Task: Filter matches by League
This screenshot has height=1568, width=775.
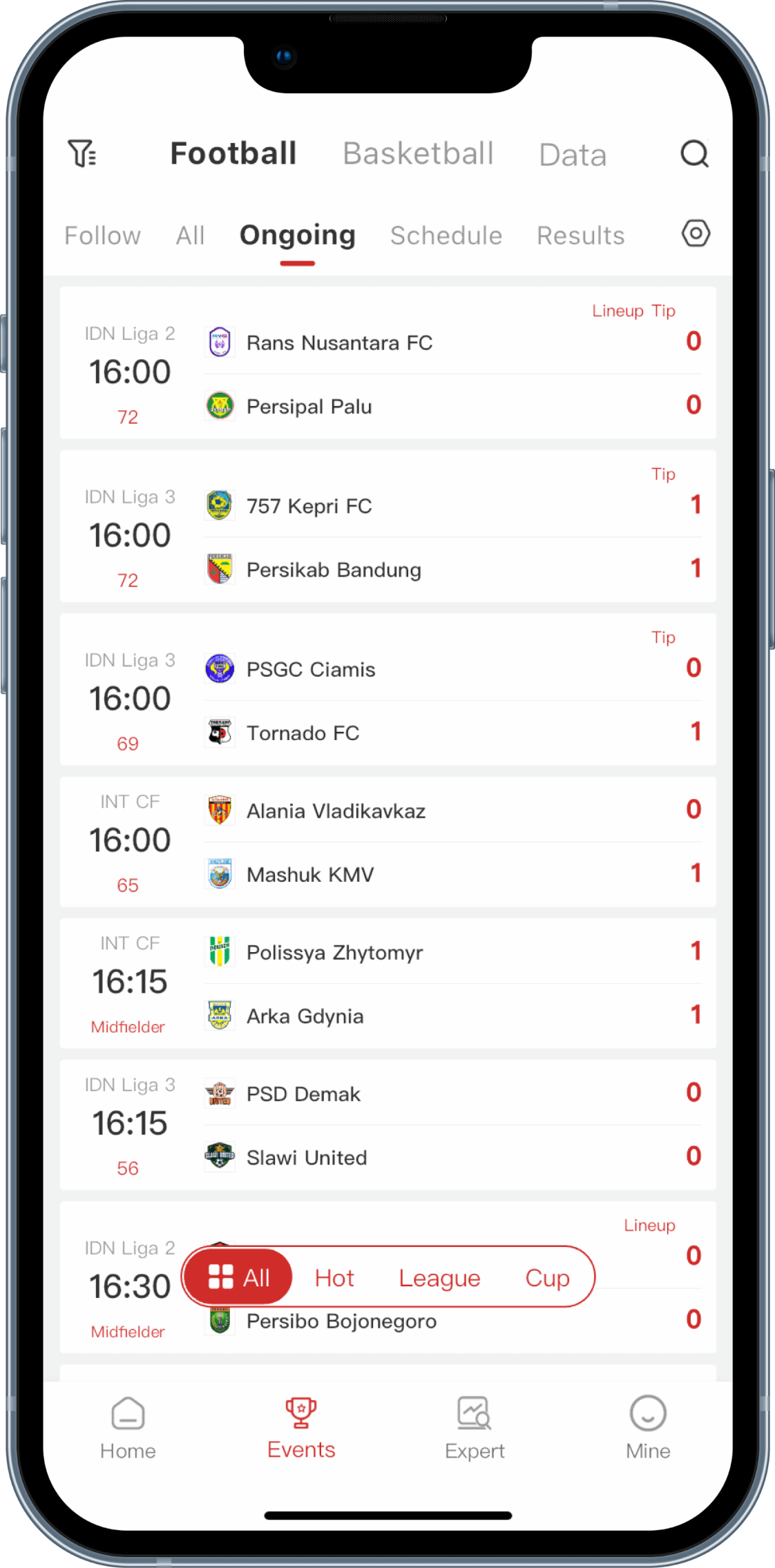Action: click(439, 1278)
